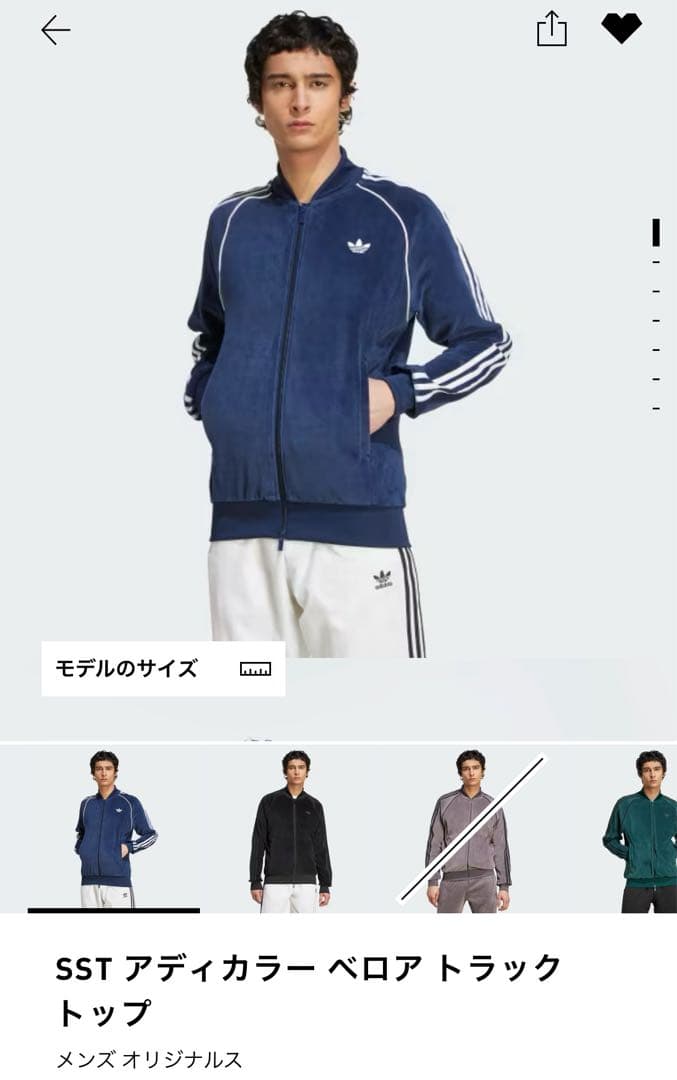Share this track top product
This screenshot has width=677, height=1080.
point(551,29)
